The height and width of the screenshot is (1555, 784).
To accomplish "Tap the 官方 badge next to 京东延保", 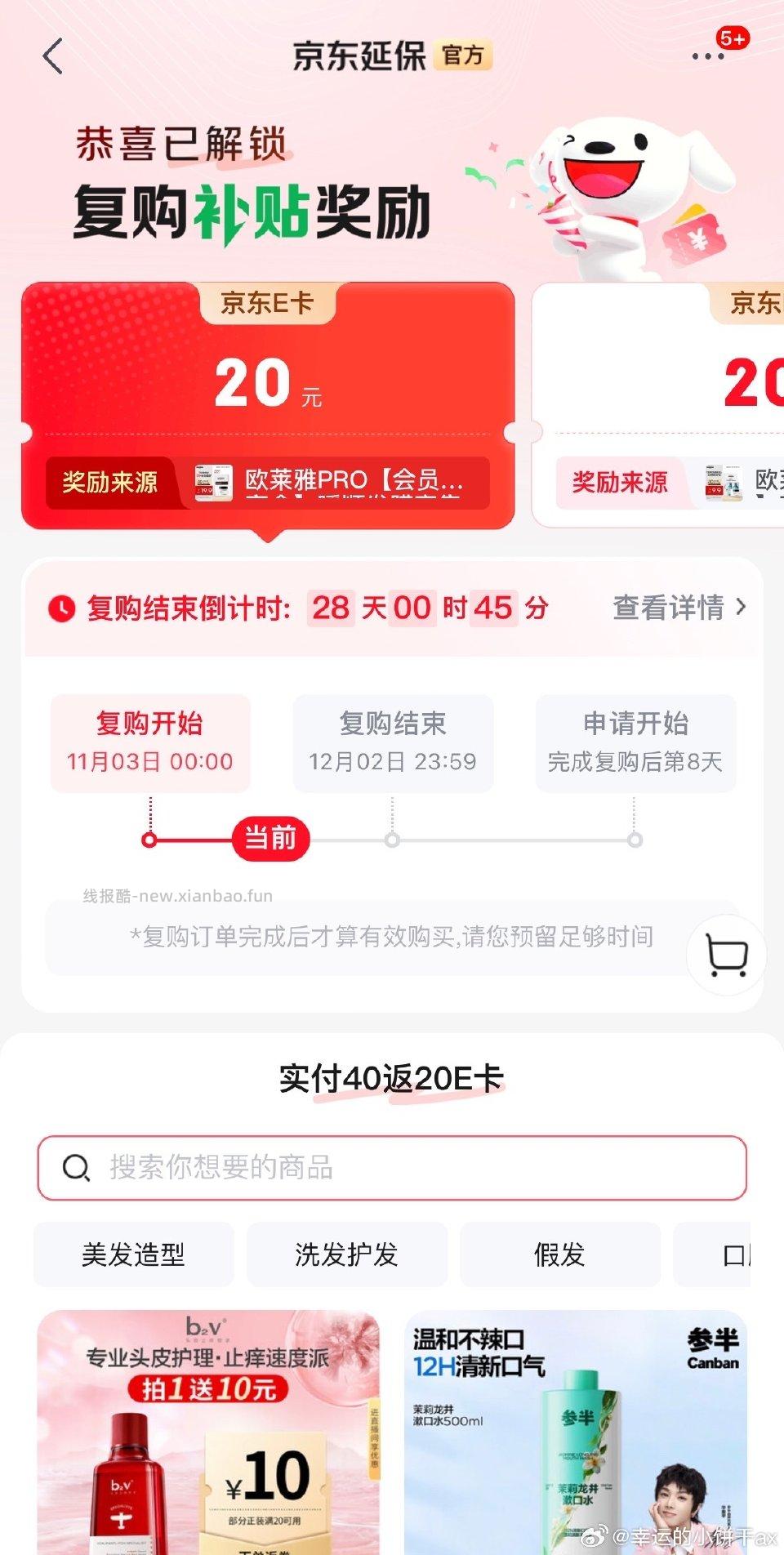I will coord(461,58).
